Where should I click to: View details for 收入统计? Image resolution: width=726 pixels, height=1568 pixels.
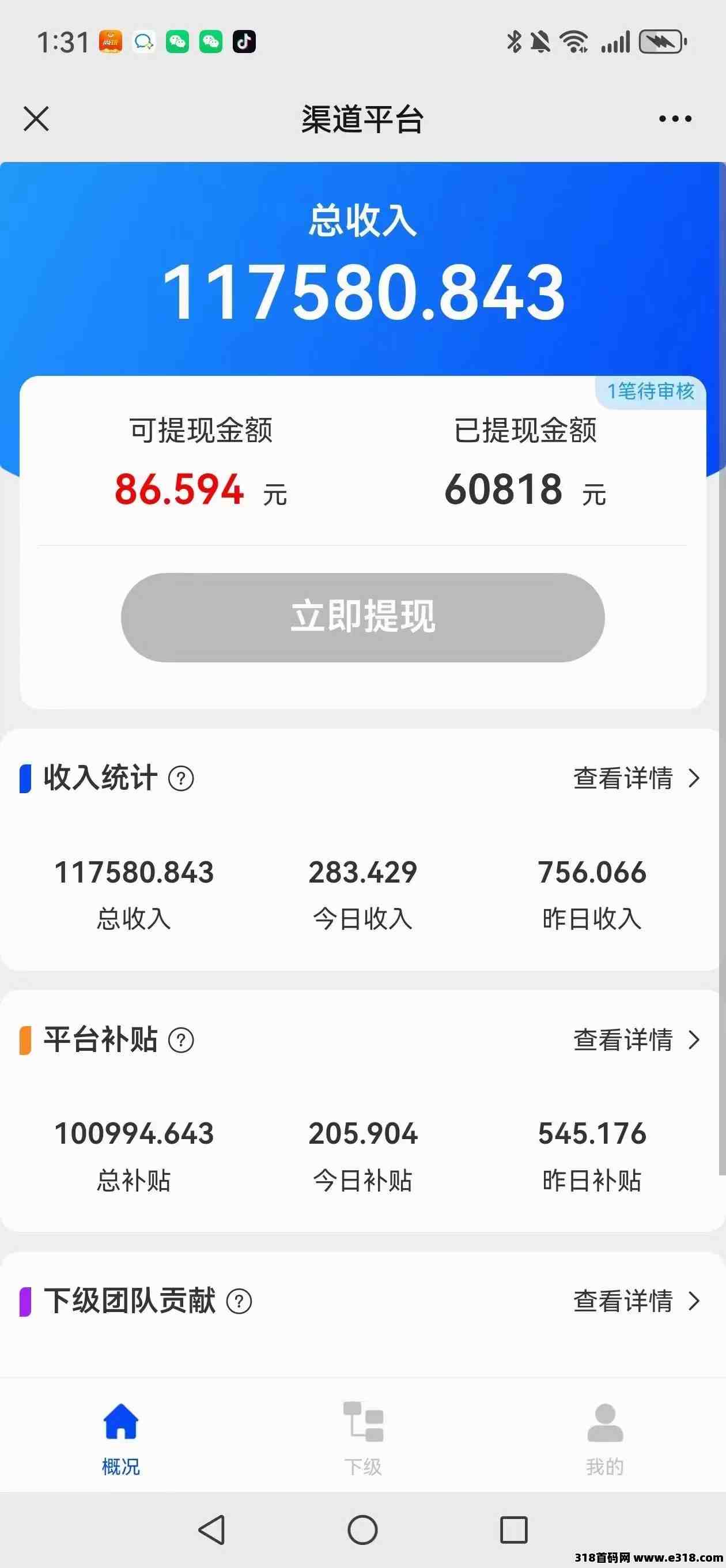[636, 778]
